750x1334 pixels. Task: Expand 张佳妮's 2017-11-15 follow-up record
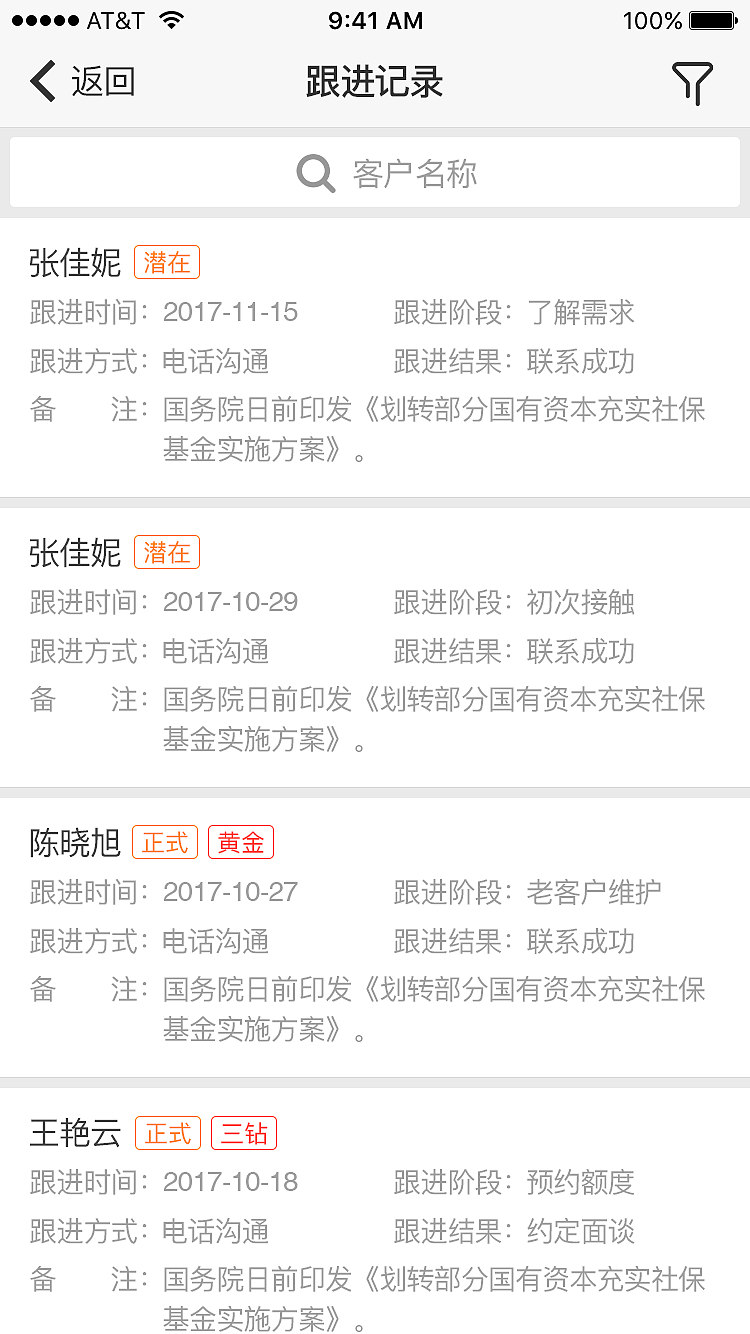click(x=375, y=360)
